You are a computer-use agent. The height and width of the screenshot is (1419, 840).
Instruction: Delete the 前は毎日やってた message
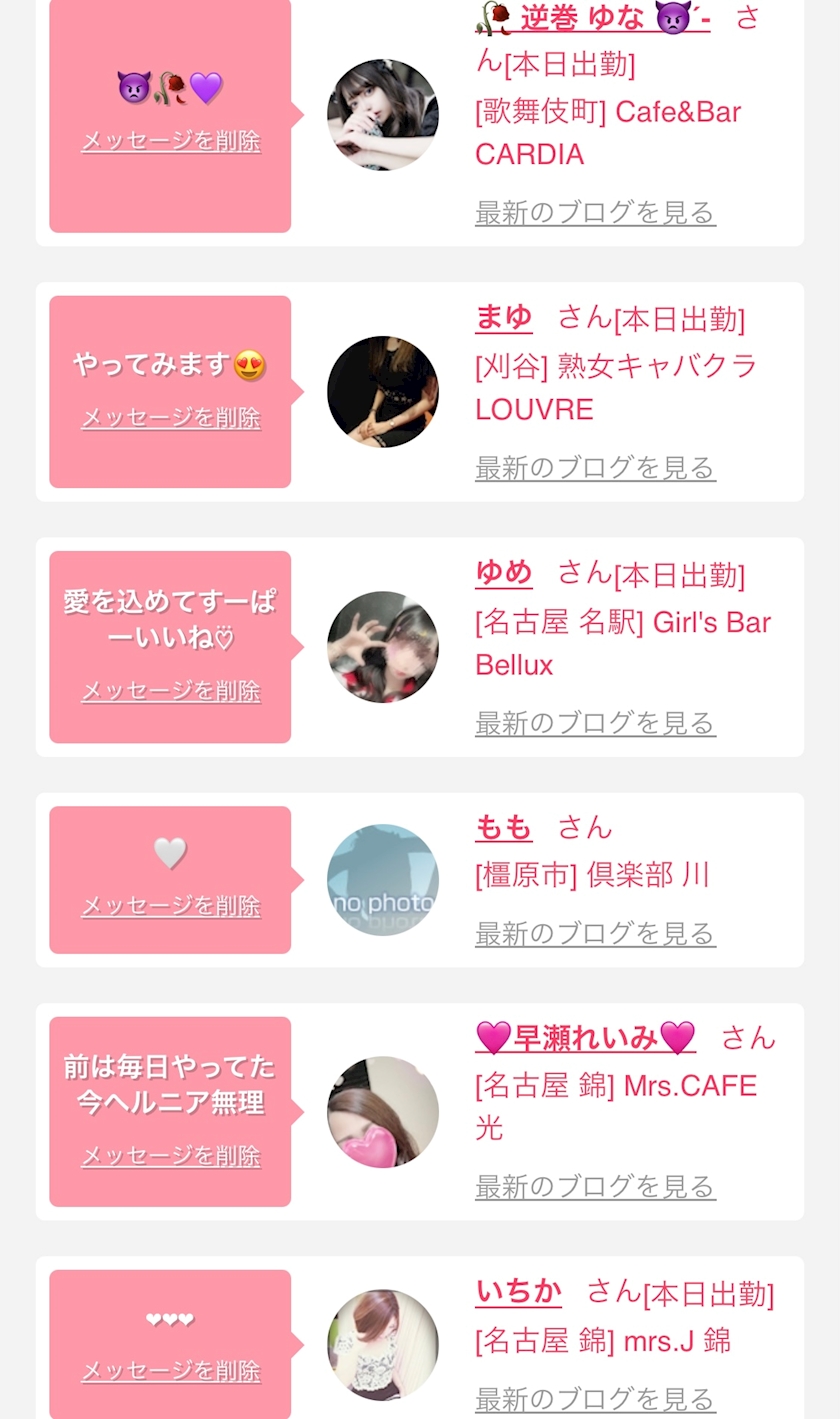tap(171, 1156)
